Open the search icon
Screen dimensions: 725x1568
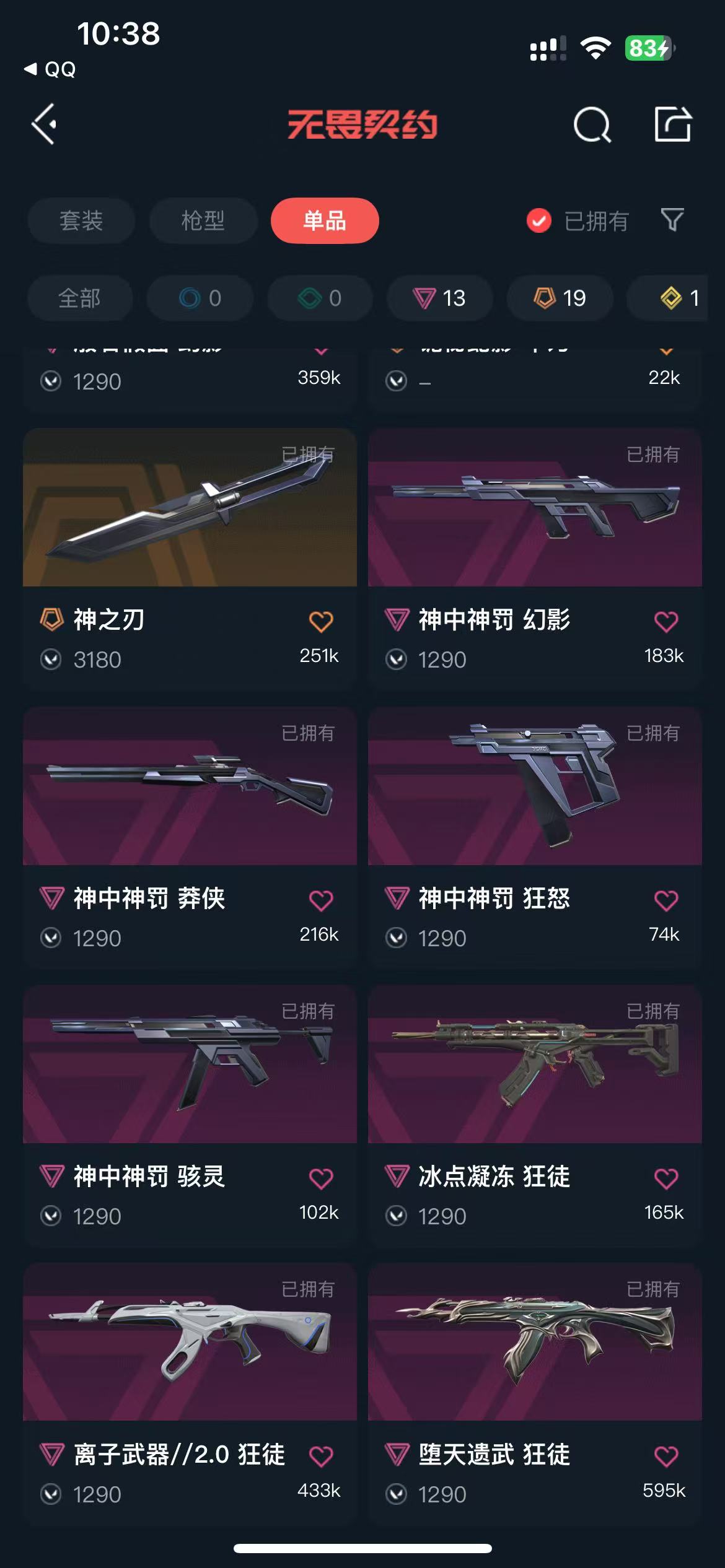pyautogui.click(x=592, y=124)
